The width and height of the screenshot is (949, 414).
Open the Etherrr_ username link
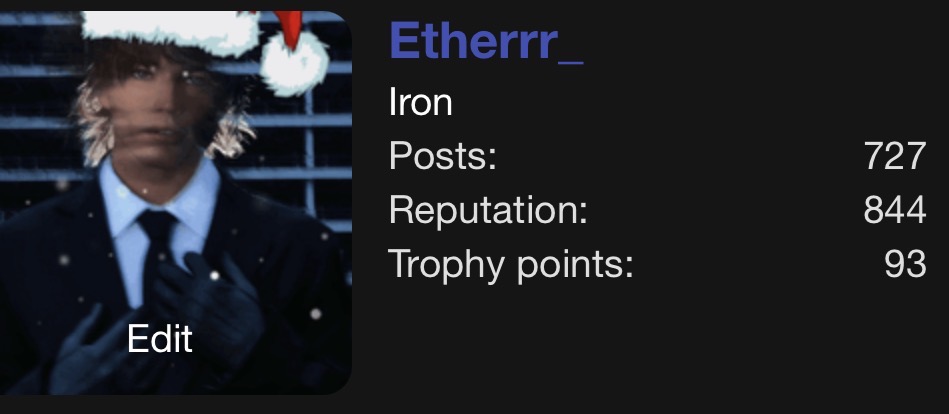click(485, 41)
